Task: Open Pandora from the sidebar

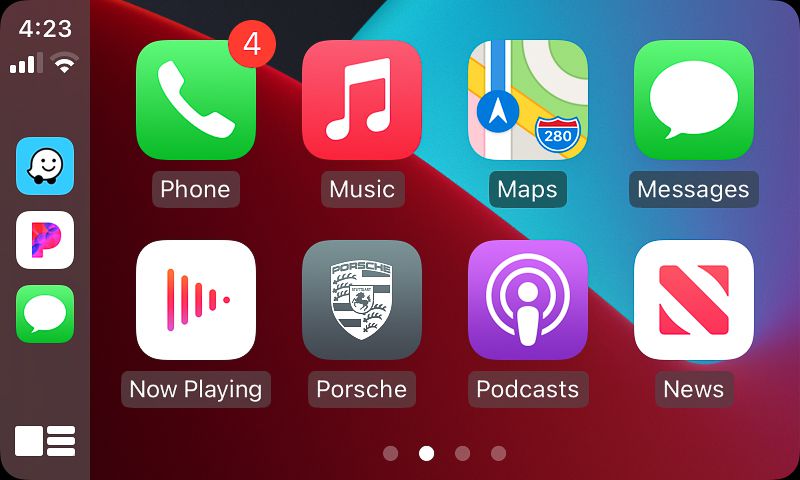Action: 45,240
